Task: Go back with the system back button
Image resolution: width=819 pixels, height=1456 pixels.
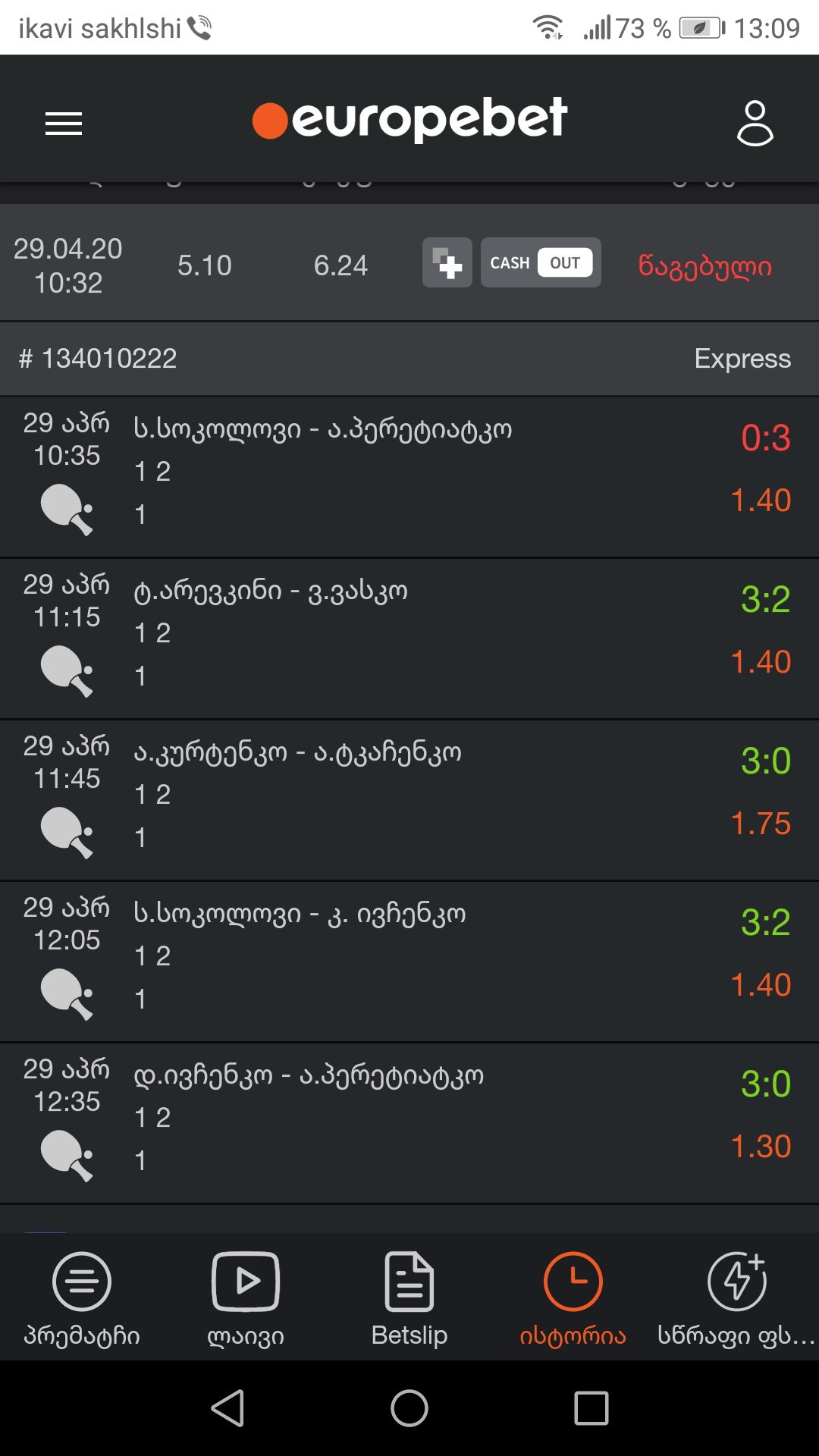Action: [227, 1408]
